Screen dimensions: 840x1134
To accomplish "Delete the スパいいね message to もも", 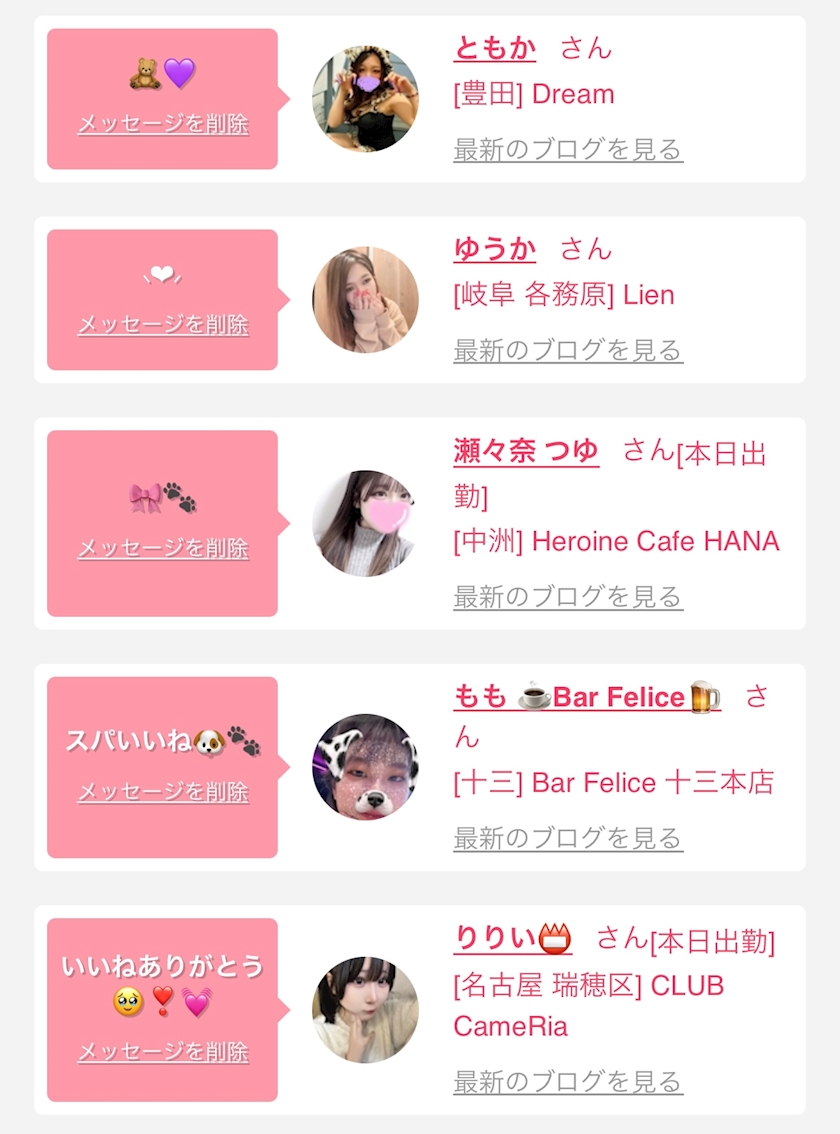I will [x=163, y=792].
